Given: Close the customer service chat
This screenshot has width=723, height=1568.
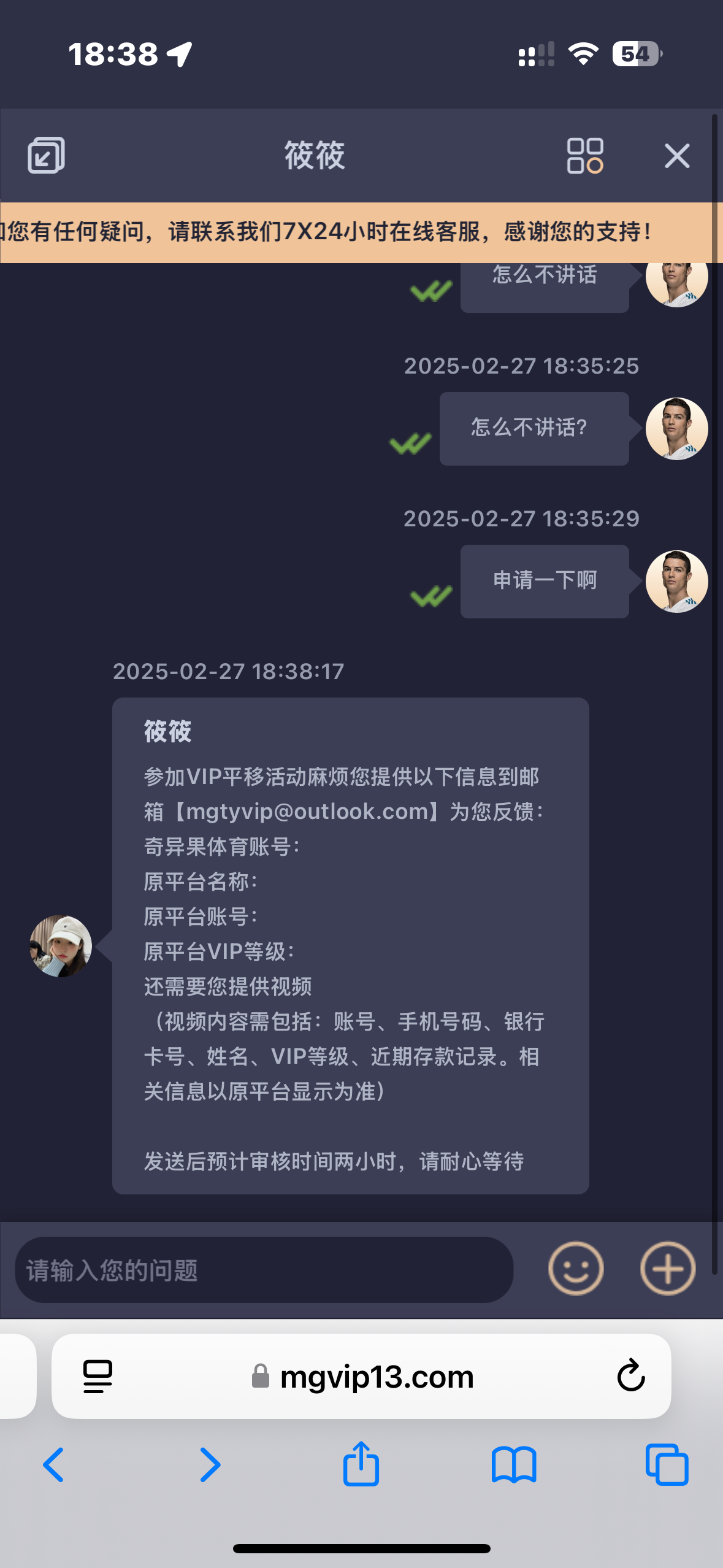Looking at the screenshot, I should click(677, 155).
